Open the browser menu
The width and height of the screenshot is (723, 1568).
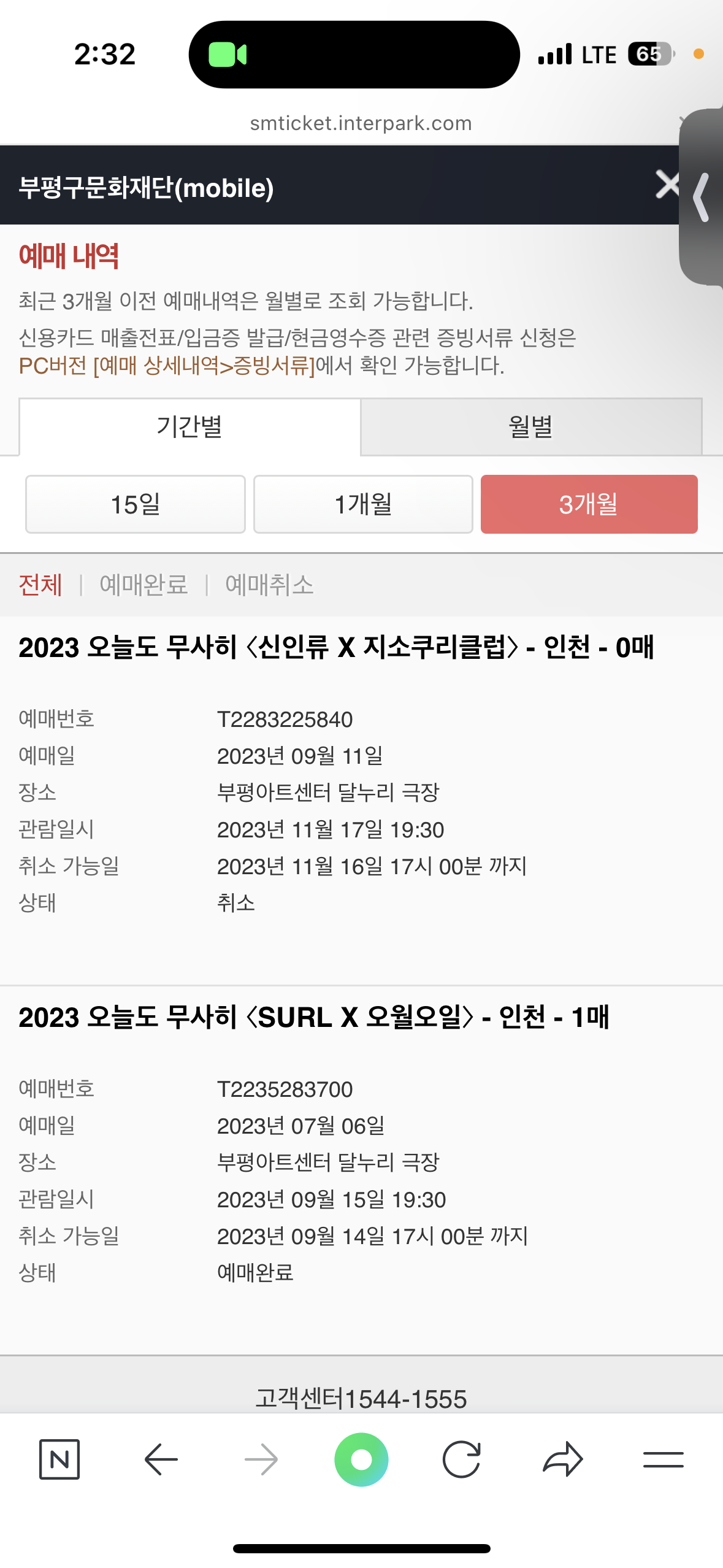664,1459
